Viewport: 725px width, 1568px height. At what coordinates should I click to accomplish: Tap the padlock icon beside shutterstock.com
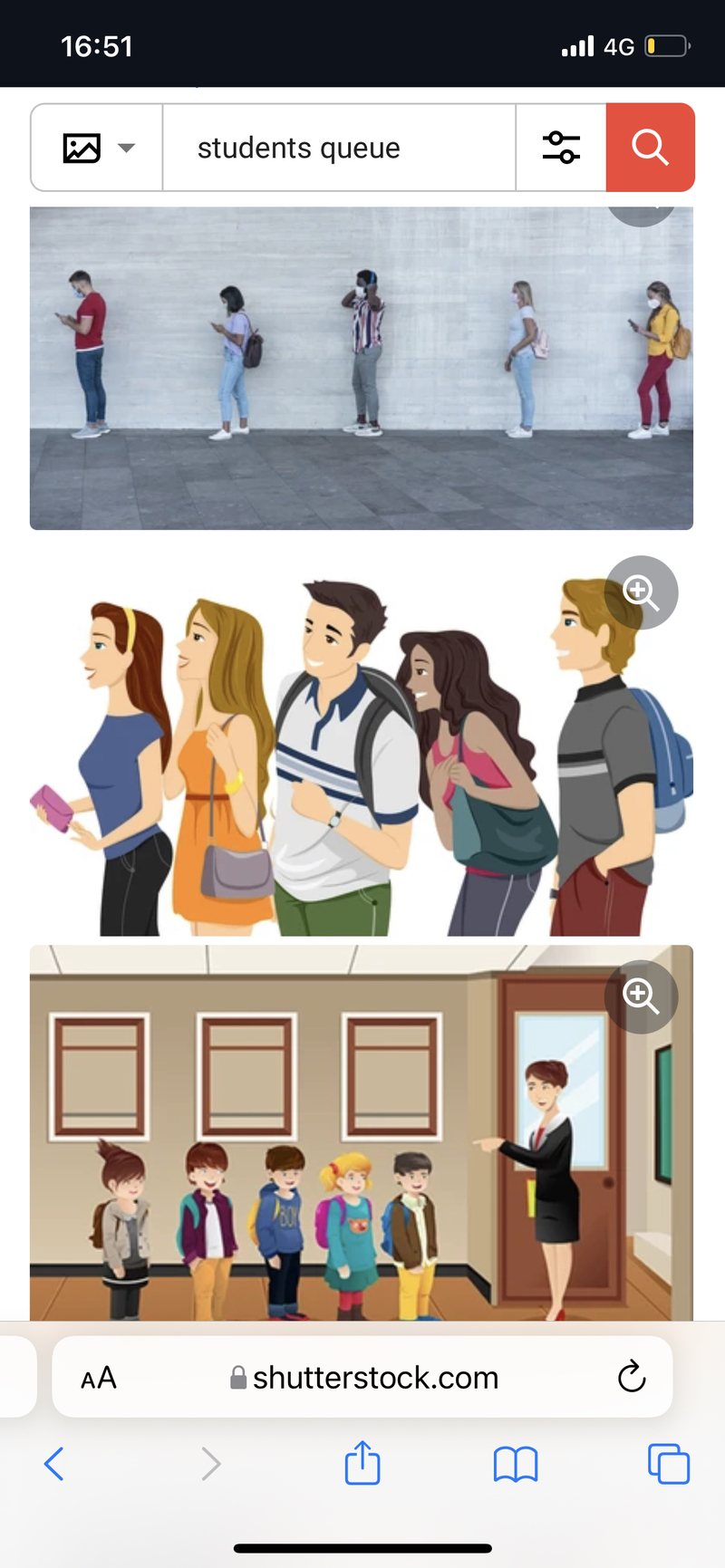236,1378
